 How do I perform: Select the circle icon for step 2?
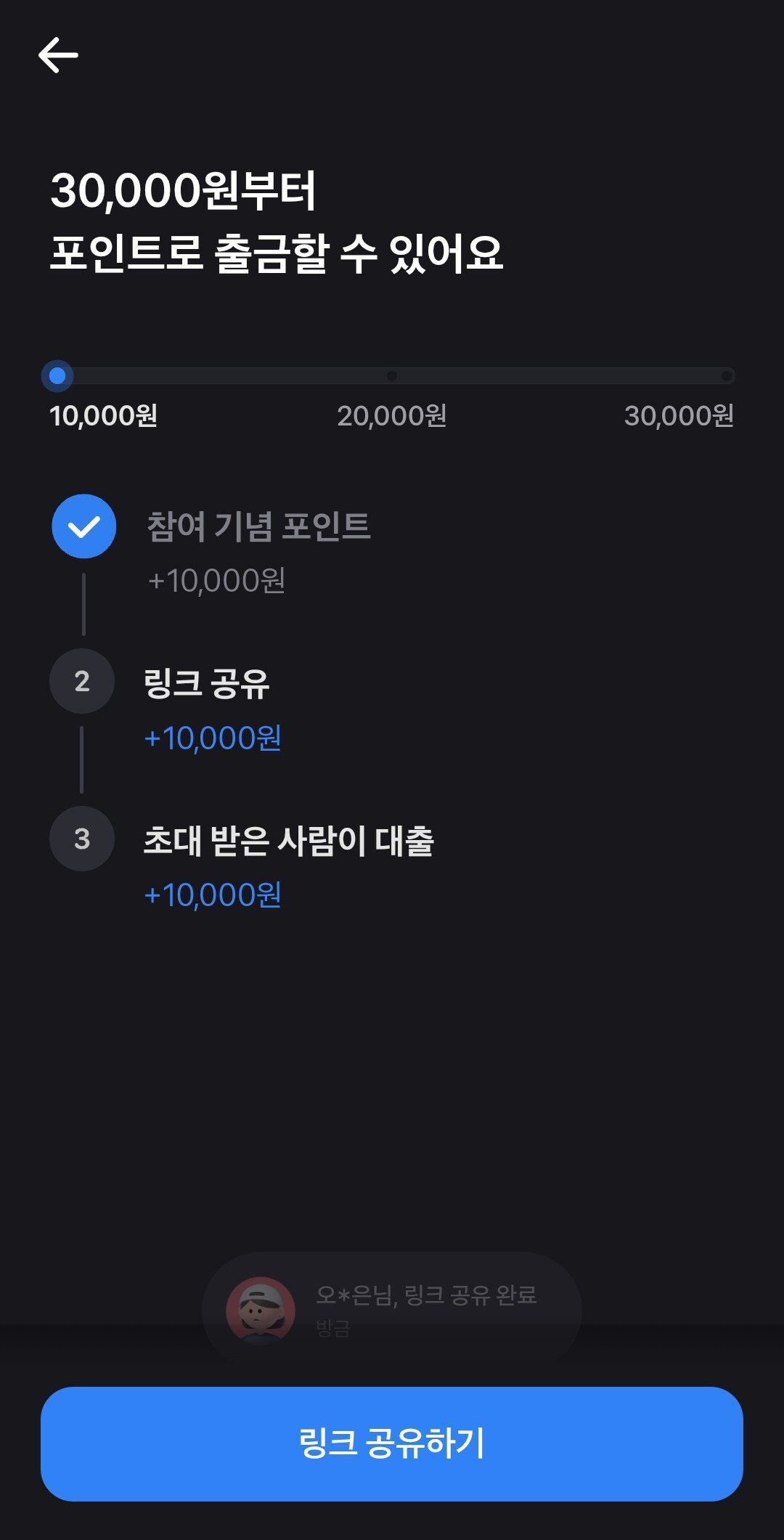(81, 683)
